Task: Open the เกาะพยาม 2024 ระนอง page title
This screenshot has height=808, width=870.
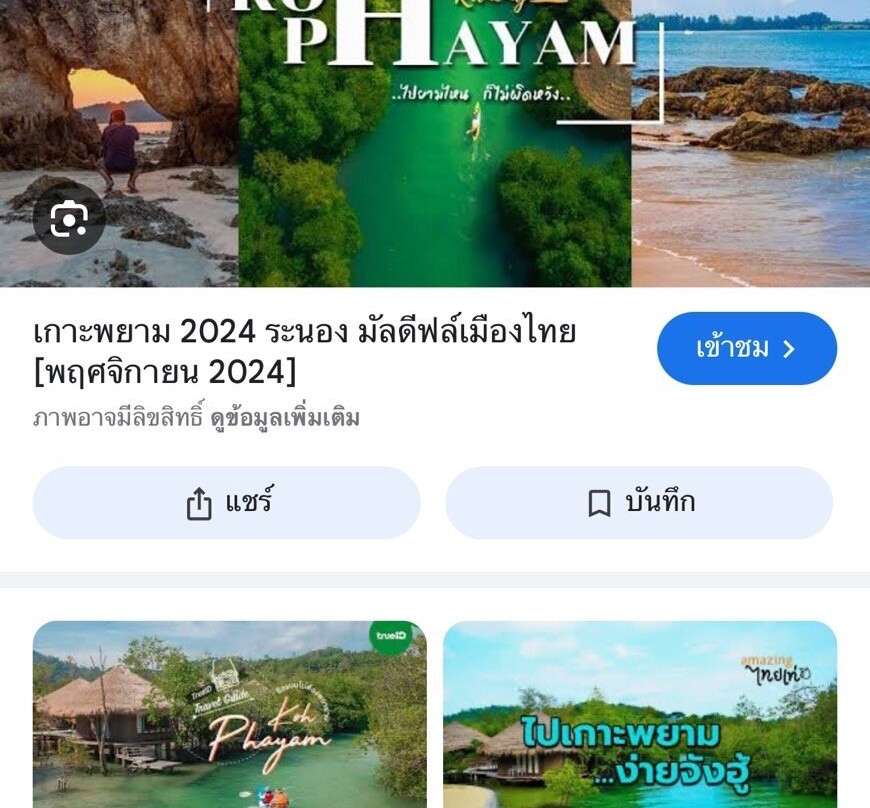Action: (x=304, y=351)
